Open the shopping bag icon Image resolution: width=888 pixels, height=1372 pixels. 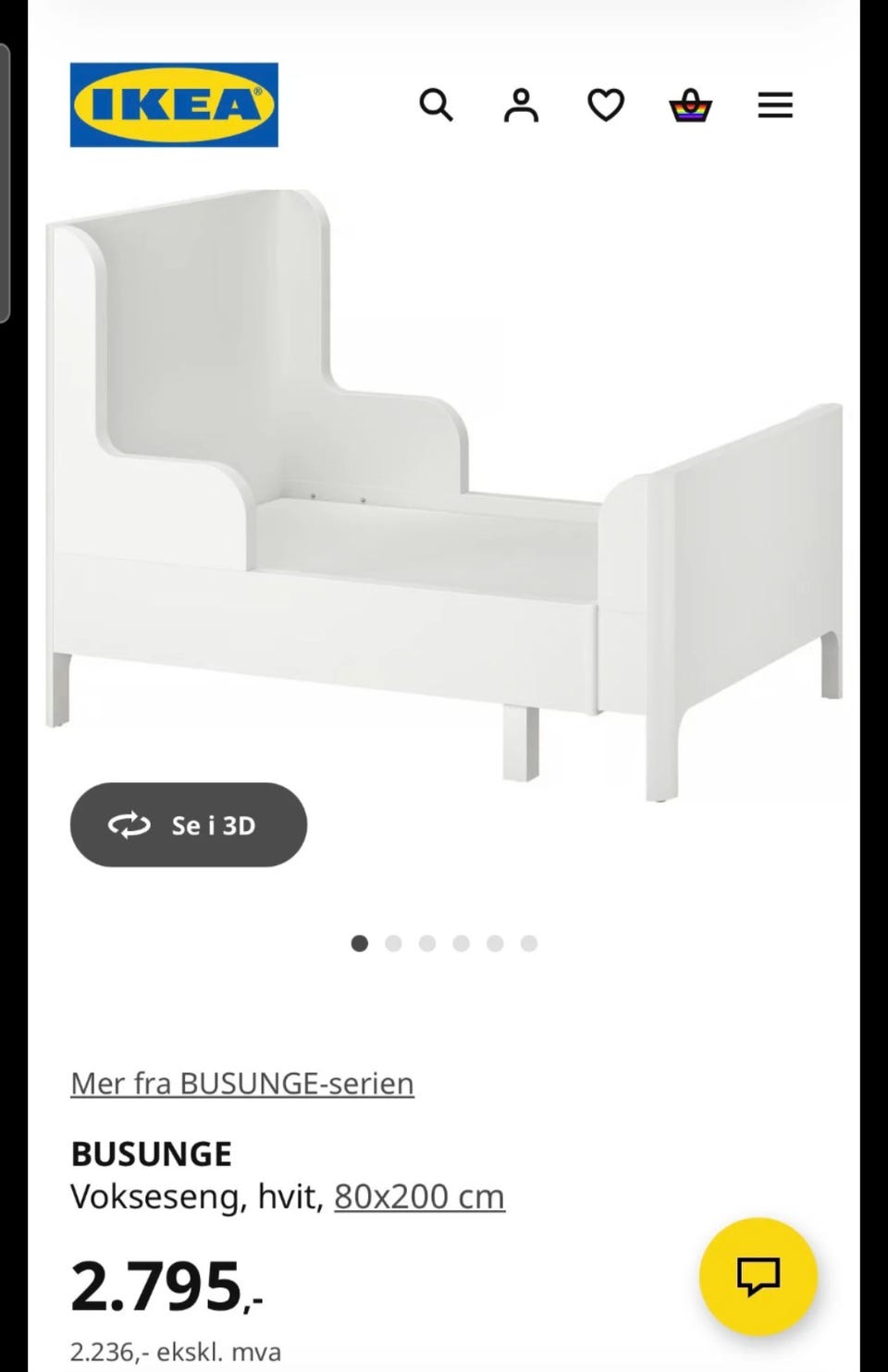click(689, 105)
